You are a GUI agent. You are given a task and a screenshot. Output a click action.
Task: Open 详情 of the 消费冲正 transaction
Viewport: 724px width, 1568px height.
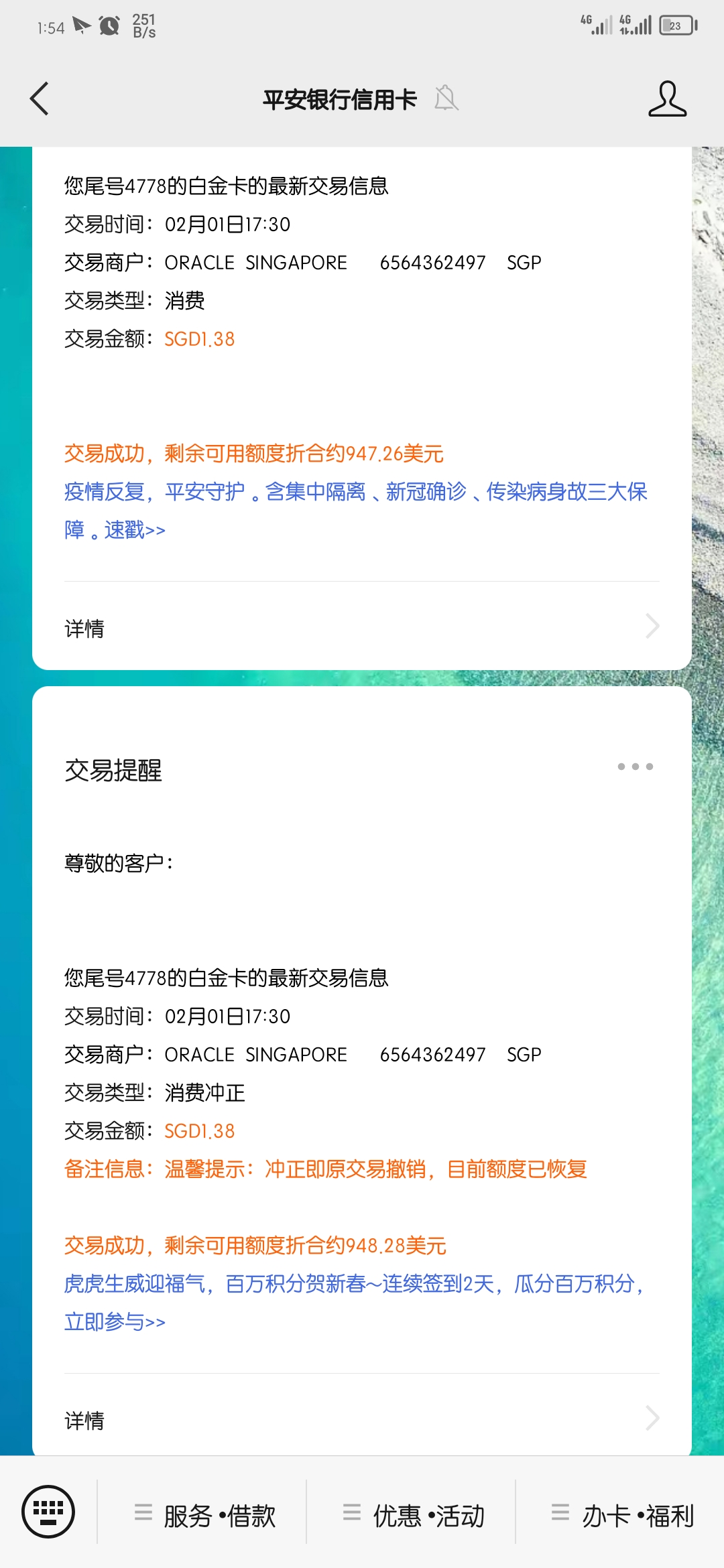[x=362, y=1419]
